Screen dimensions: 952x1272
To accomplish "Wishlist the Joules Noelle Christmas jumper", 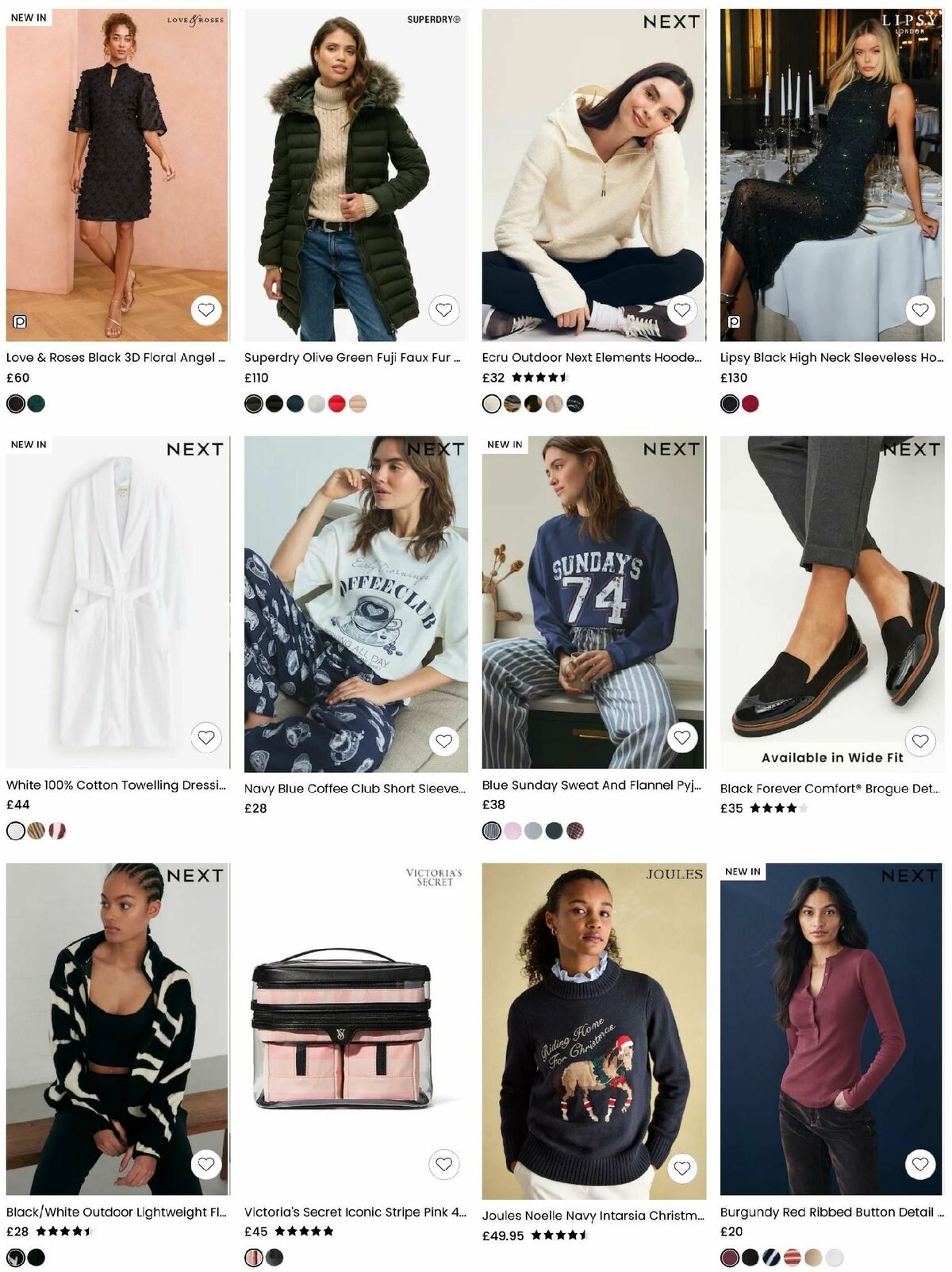I will click(x=681, y=1166).
